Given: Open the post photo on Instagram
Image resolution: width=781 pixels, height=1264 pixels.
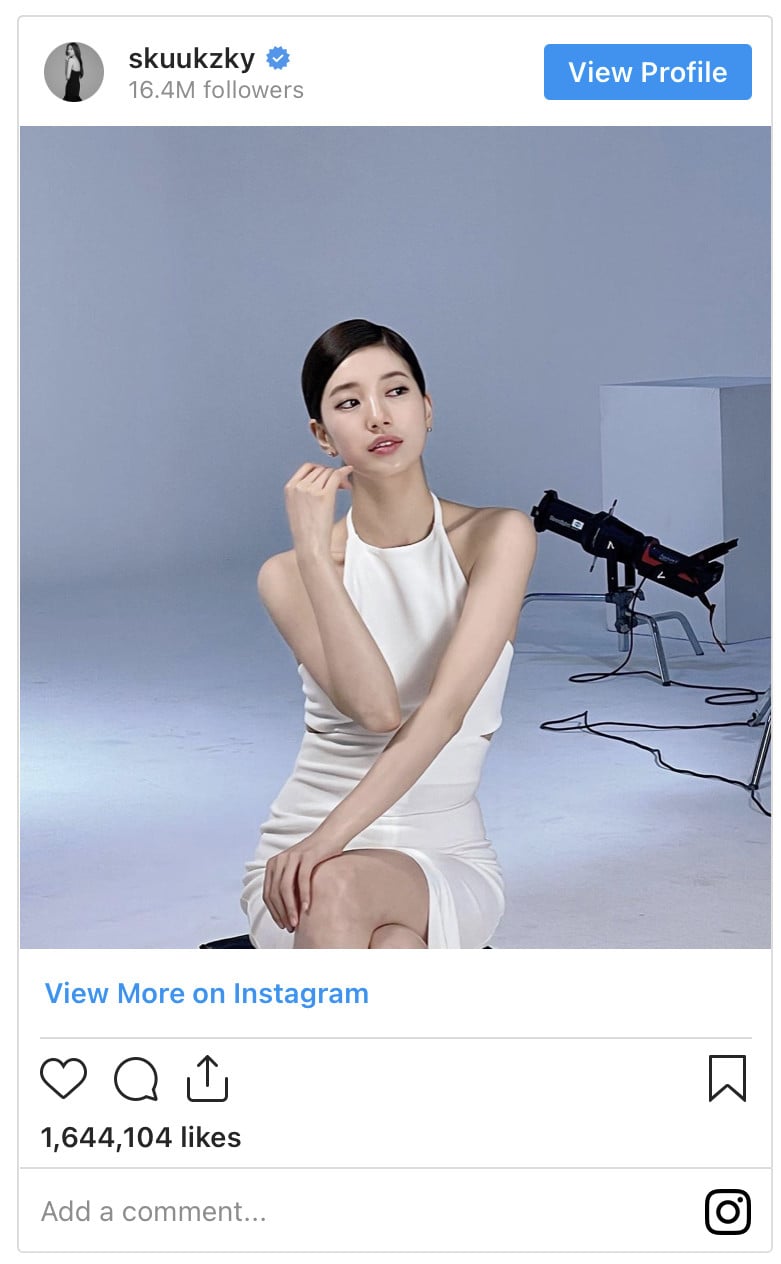Looking at the screenshot, I should point(395,537).
